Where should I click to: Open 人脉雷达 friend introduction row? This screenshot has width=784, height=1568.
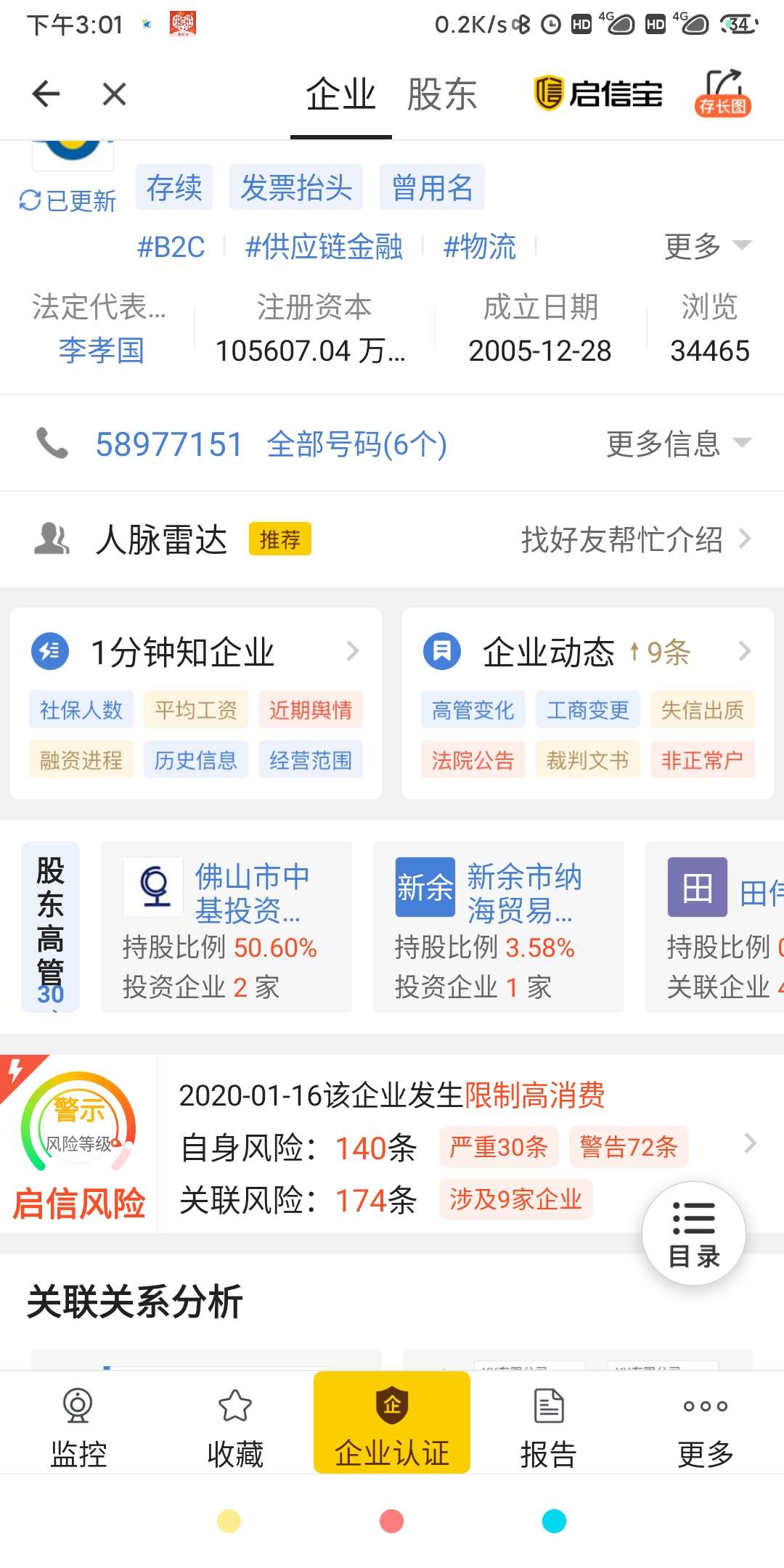pos(392,539)
